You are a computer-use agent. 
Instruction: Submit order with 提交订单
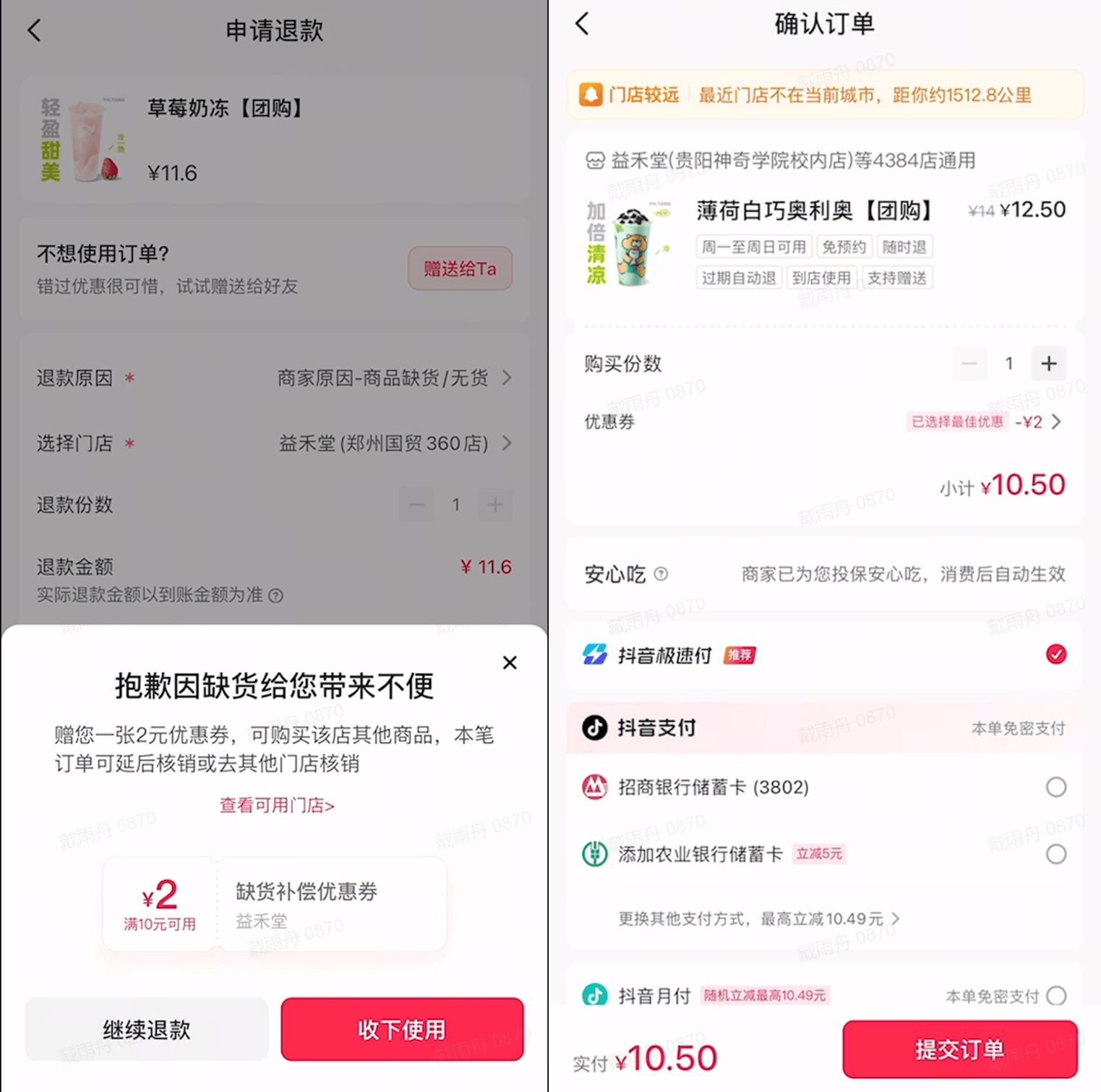point(959,1049)
